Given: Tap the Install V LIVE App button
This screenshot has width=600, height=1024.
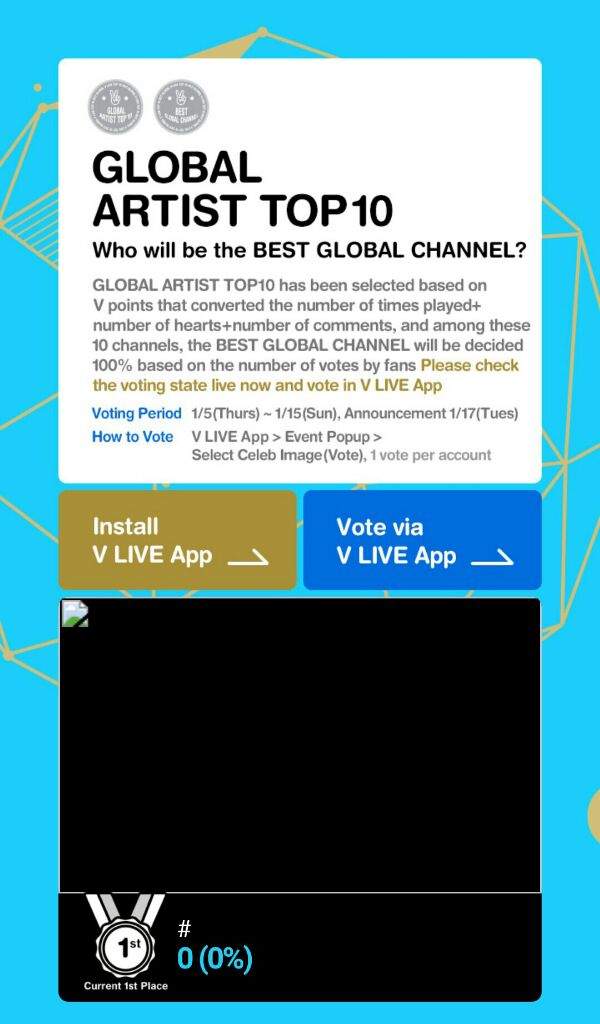Looking at the screenshot, I should click(178, 540).
